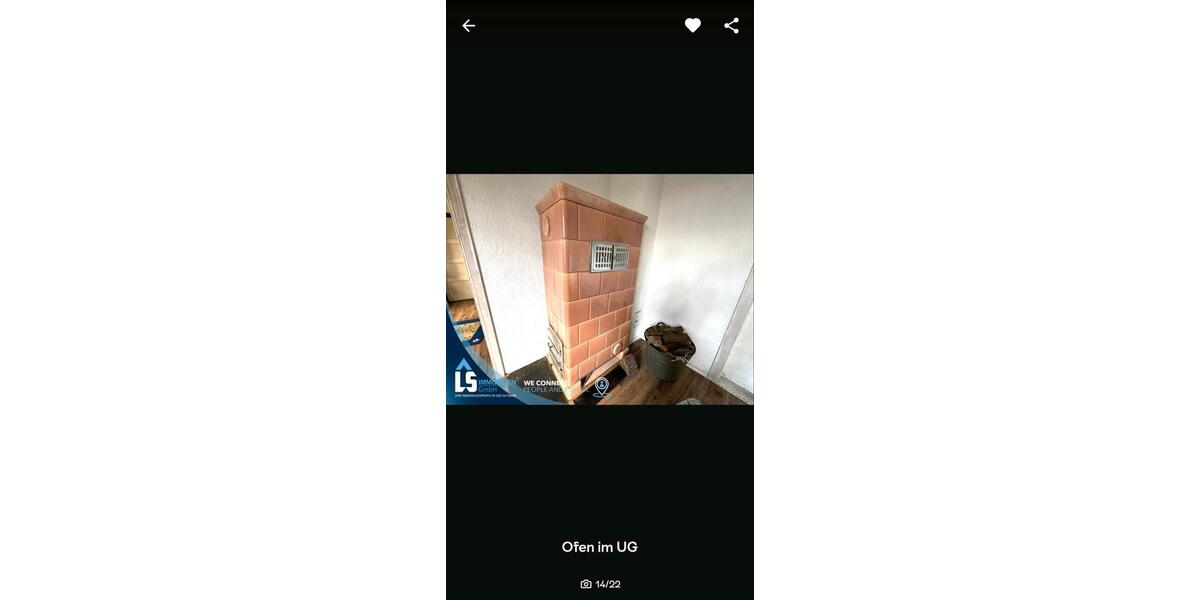
Task: Save this listing with the heart icon
Action: [x=693, y=26]
